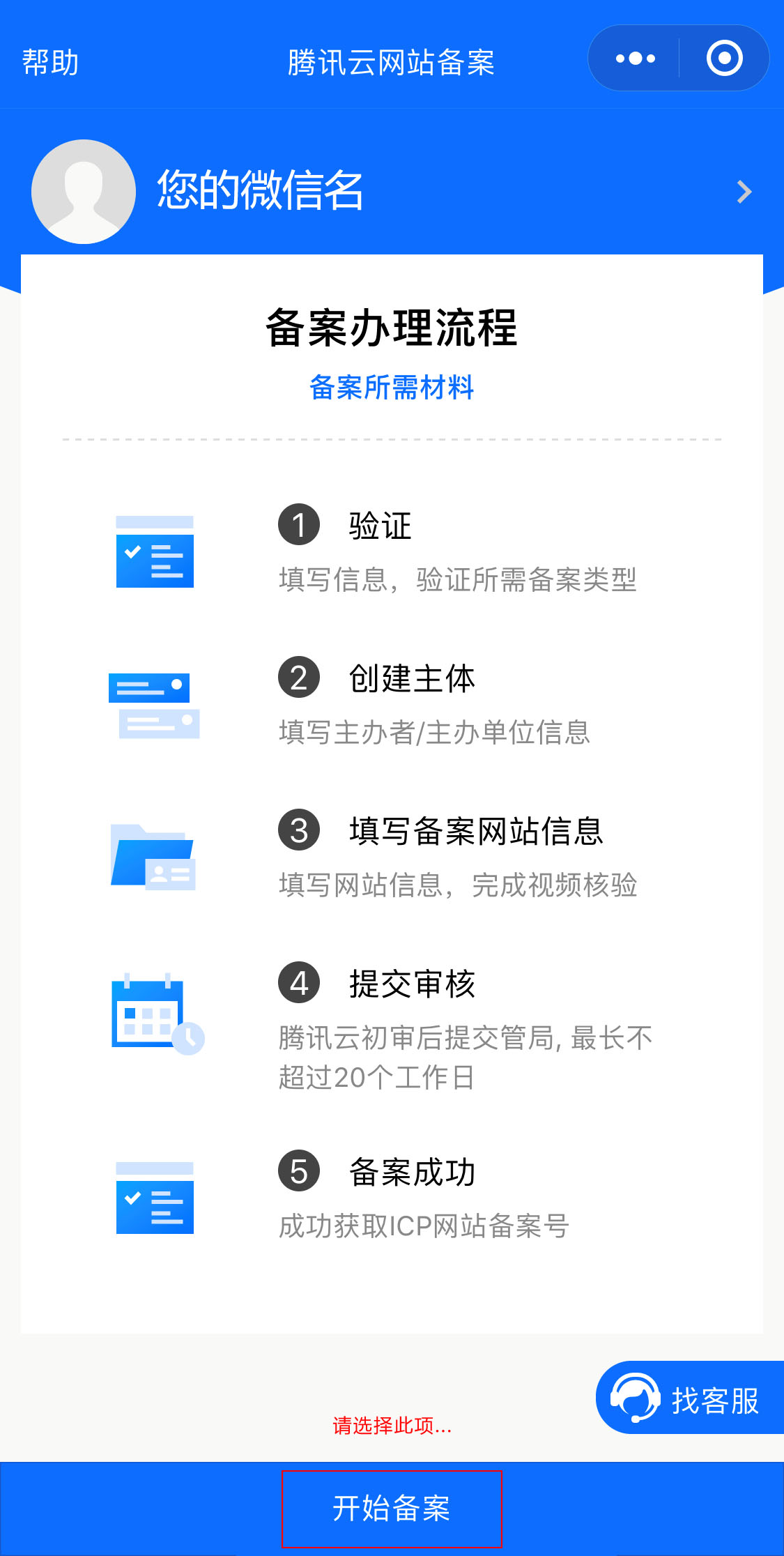The height and width of the screenshot is (1556, 784).
Task: Open your WeChat profile row
Action: coord(392,191)
